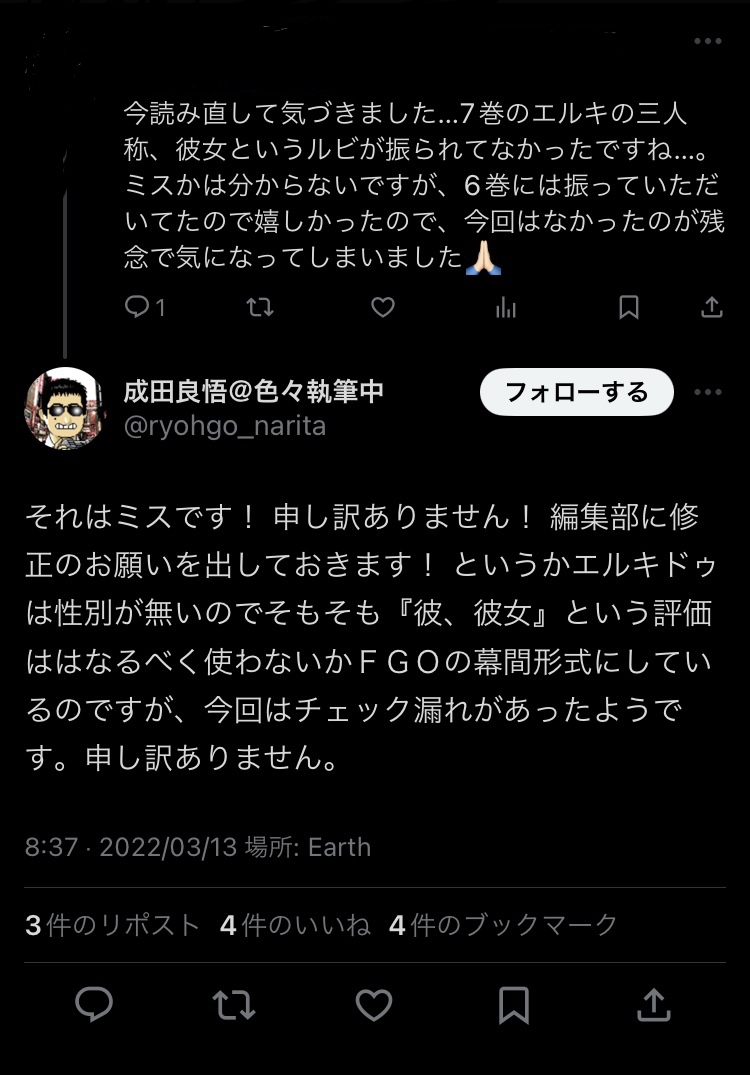Share 成田良悟's main post
This screenshot has width=750, height=1075.
(x=653, y=1005)
